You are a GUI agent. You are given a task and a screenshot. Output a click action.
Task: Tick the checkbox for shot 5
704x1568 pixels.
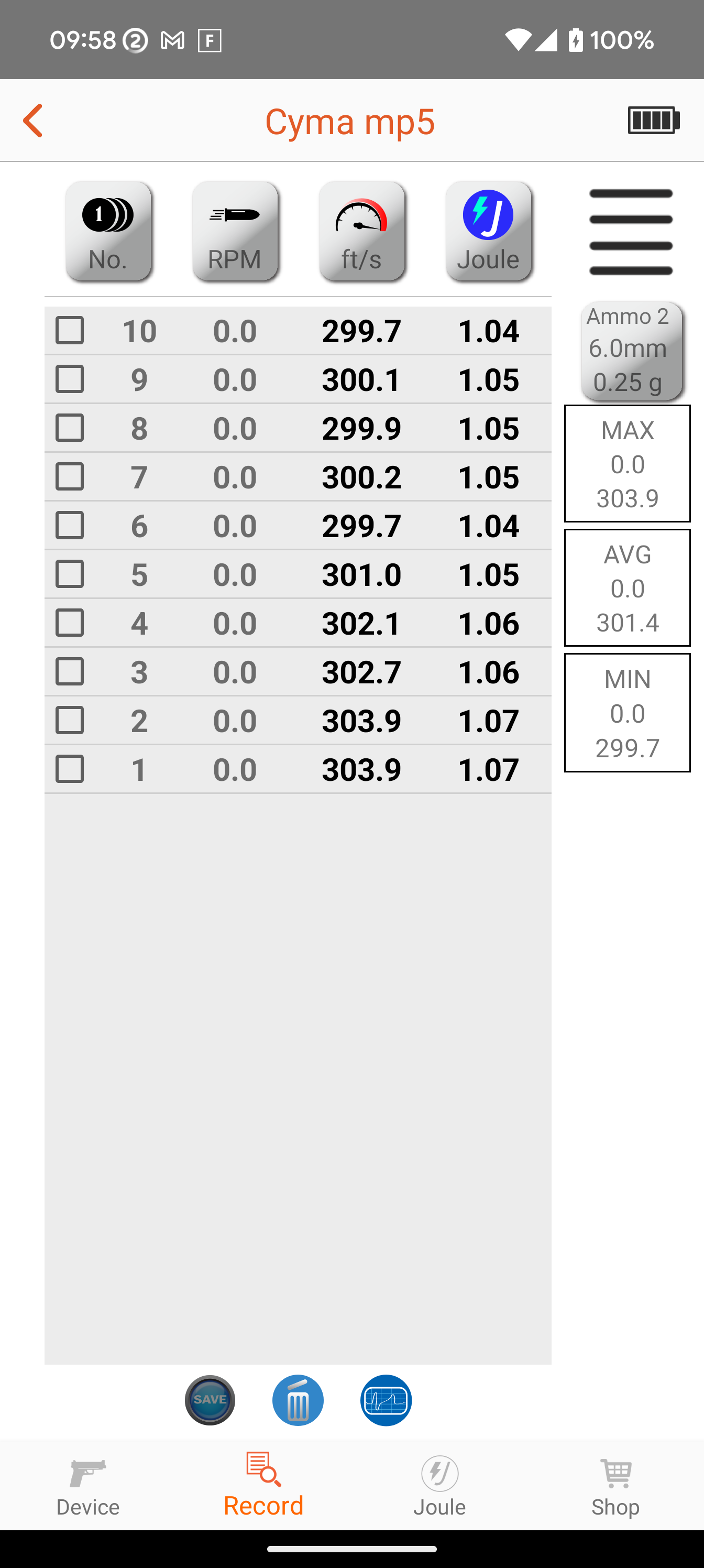pos(70,574)
